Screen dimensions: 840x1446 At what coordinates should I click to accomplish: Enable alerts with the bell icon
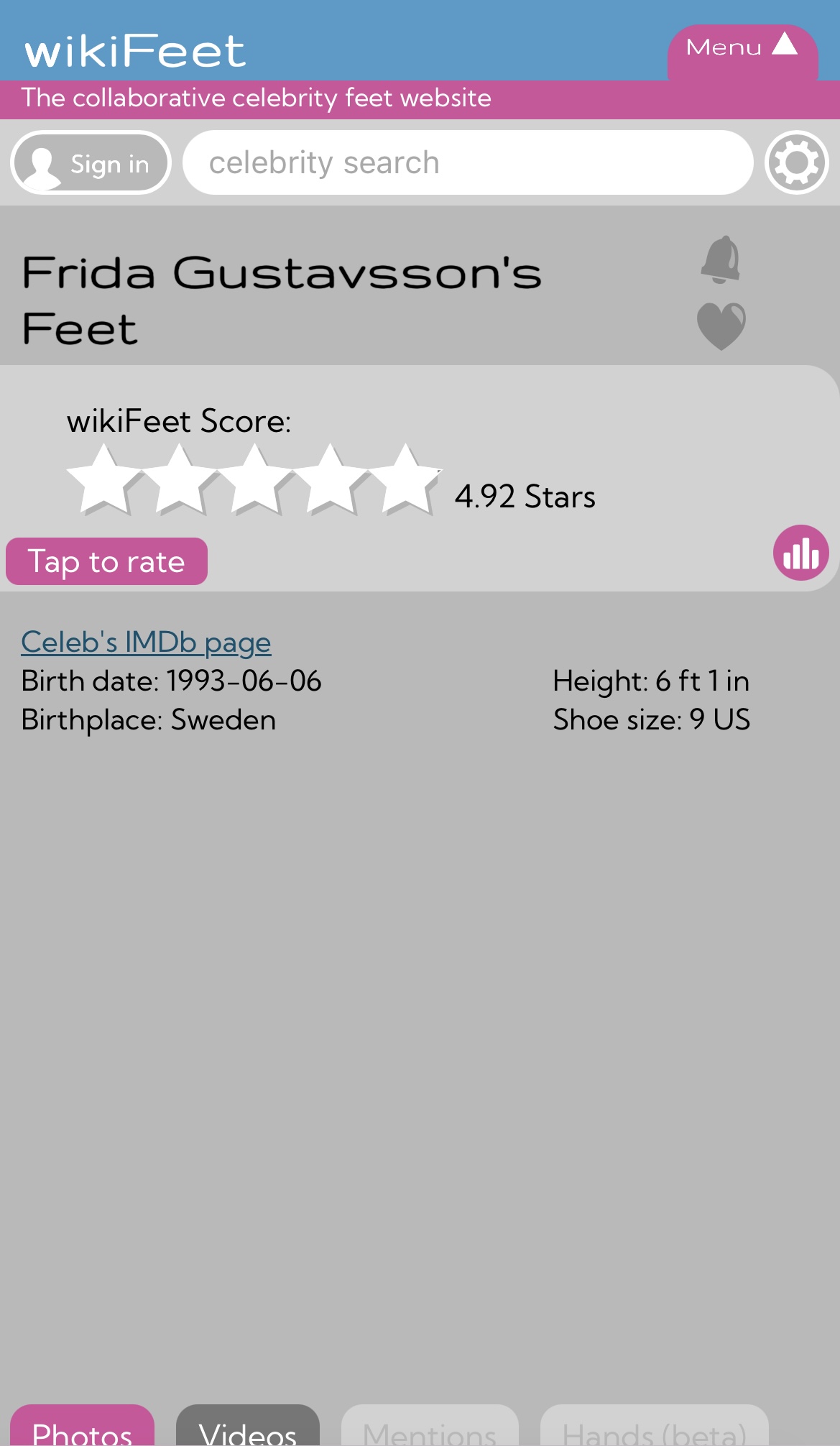tap(721, 259)
